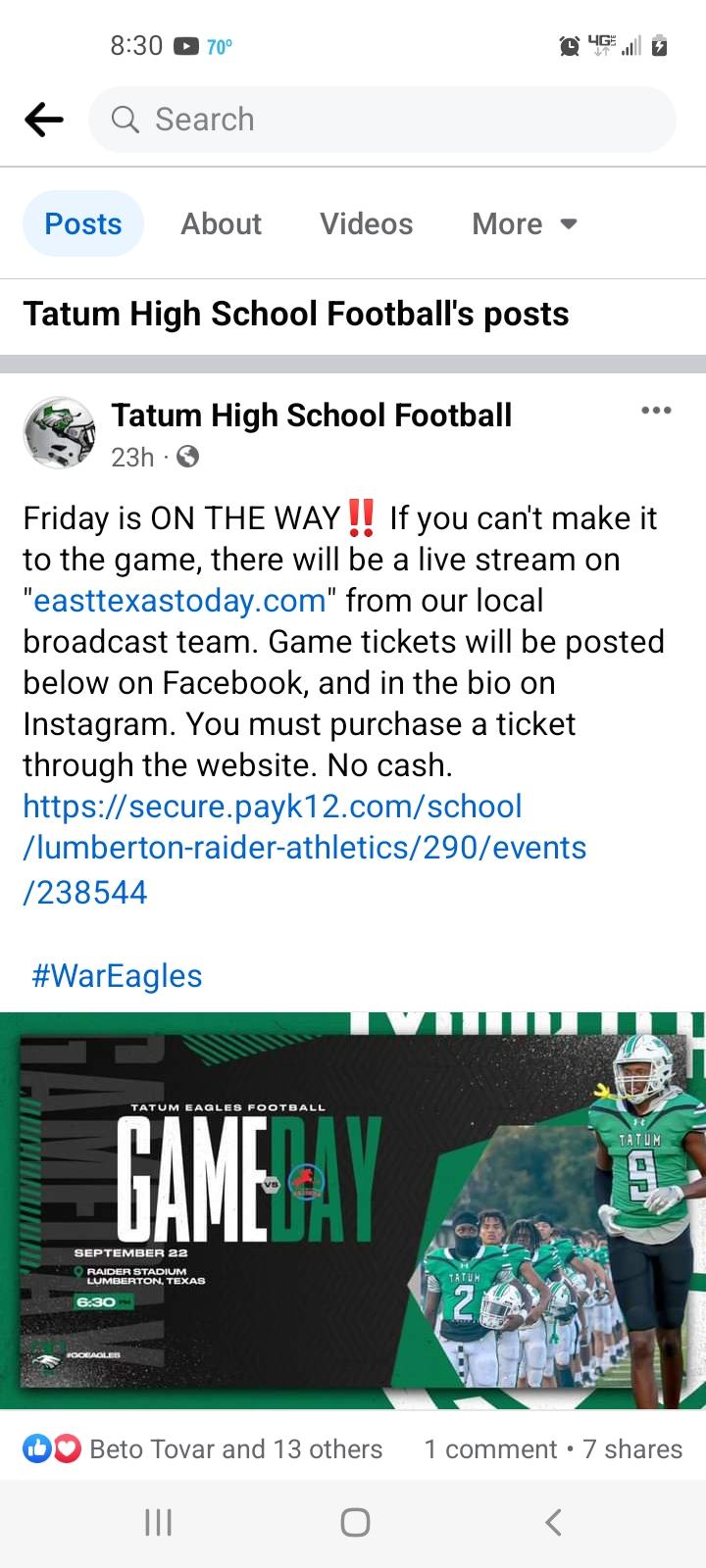Open the secure.payk12.com ticket link
Viewport: 706px width, 1568px height.
[x=305, y=849]
